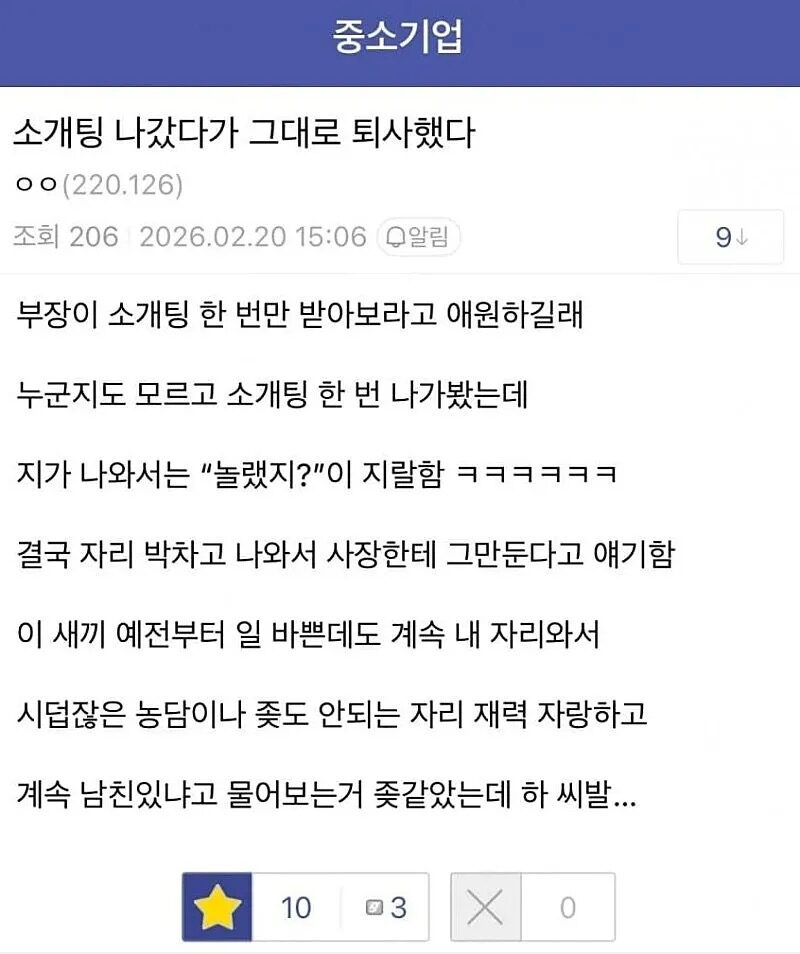Image resolution: width=800 pixels, height=954 pixels.
Task: Downvote the post with the X button
Action: (x=485, y=907)
